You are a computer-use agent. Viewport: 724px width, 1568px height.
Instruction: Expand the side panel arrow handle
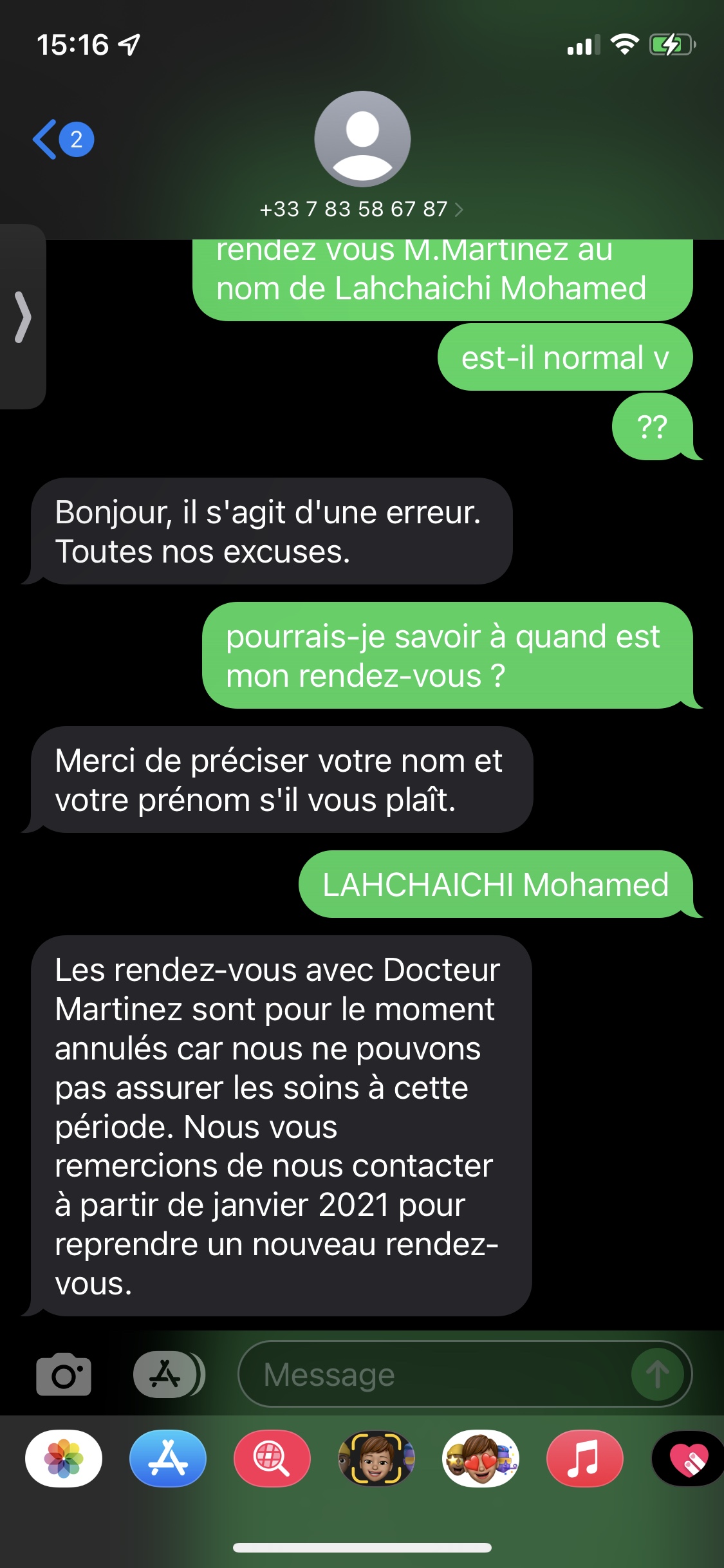[23, 317]
